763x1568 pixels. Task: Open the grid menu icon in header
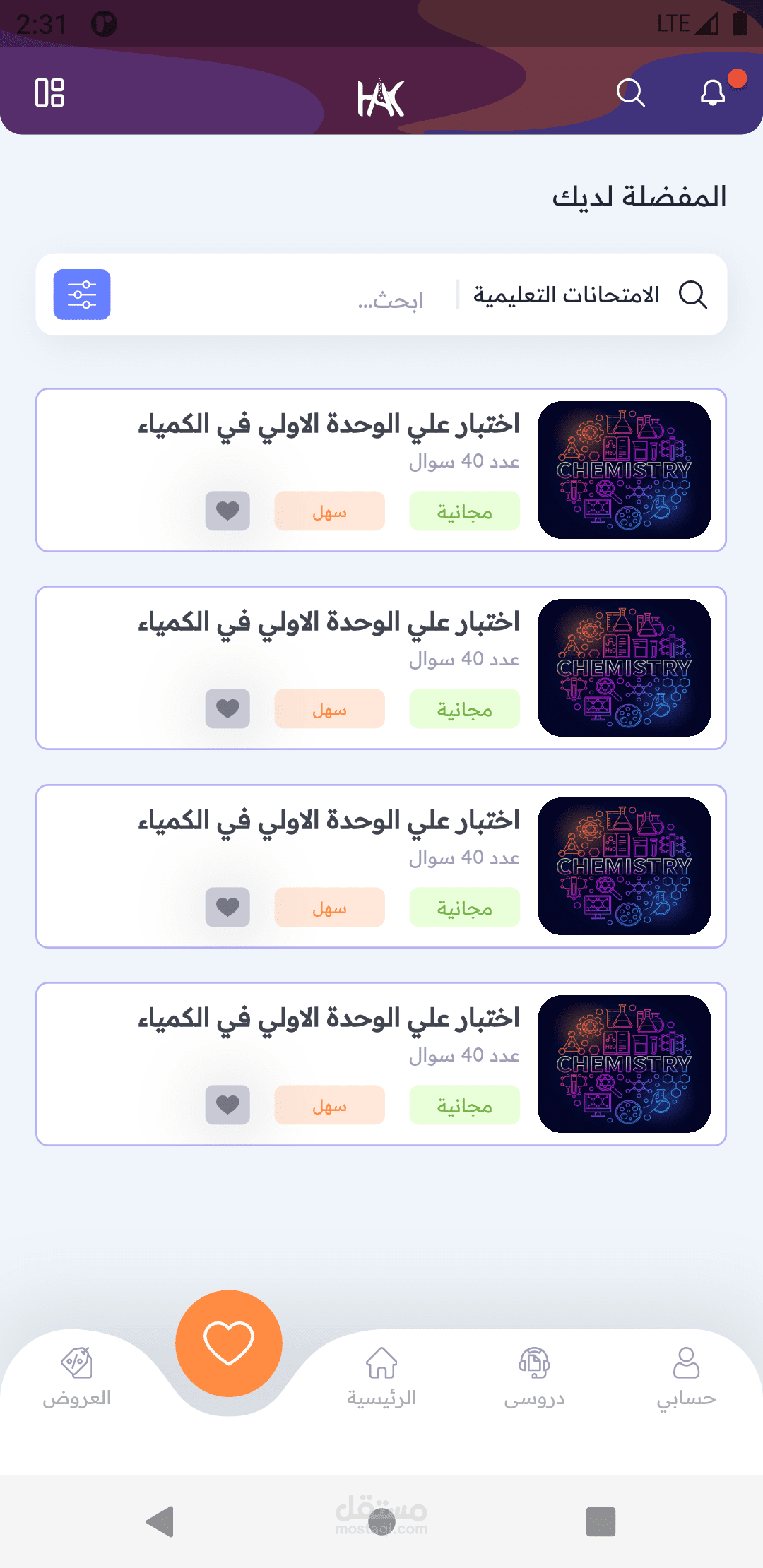pos(49,93)
